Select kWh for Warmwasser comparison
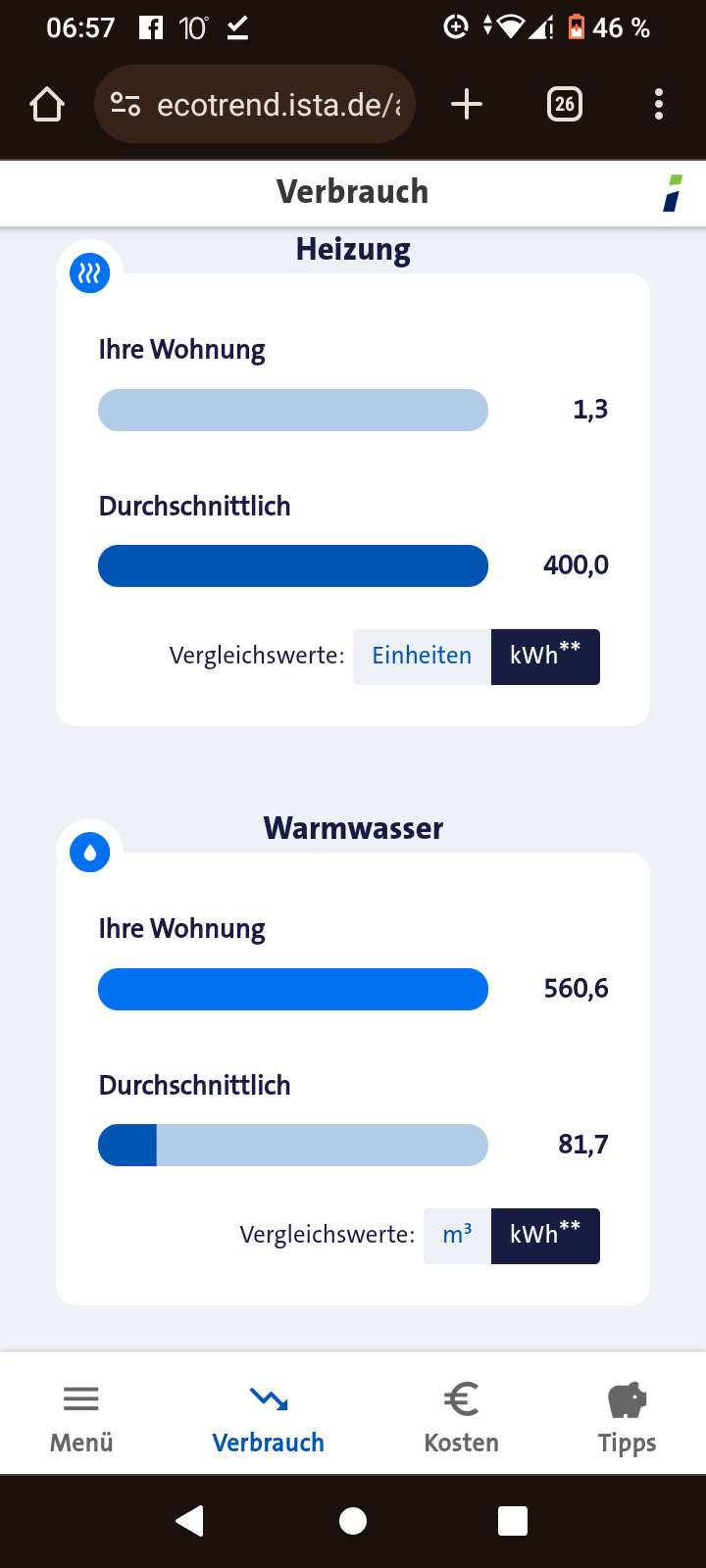 tap(545, 1236)
